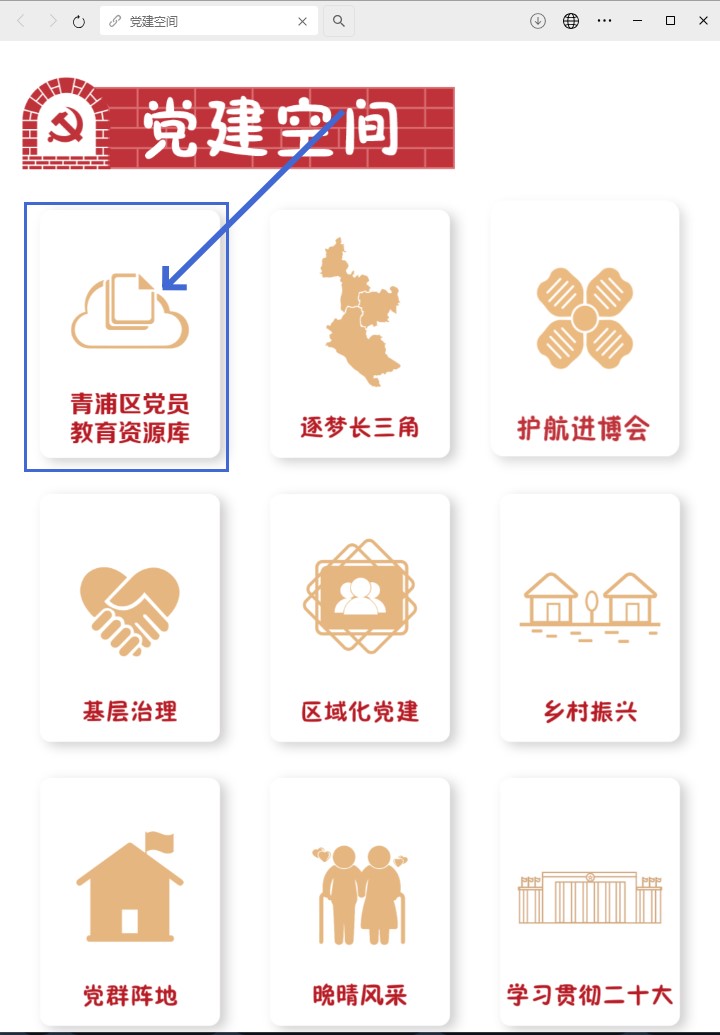Viewport: 720px width, 1035px height.
Task: Open the browser translate globe icon
Action: click(570, 20)
